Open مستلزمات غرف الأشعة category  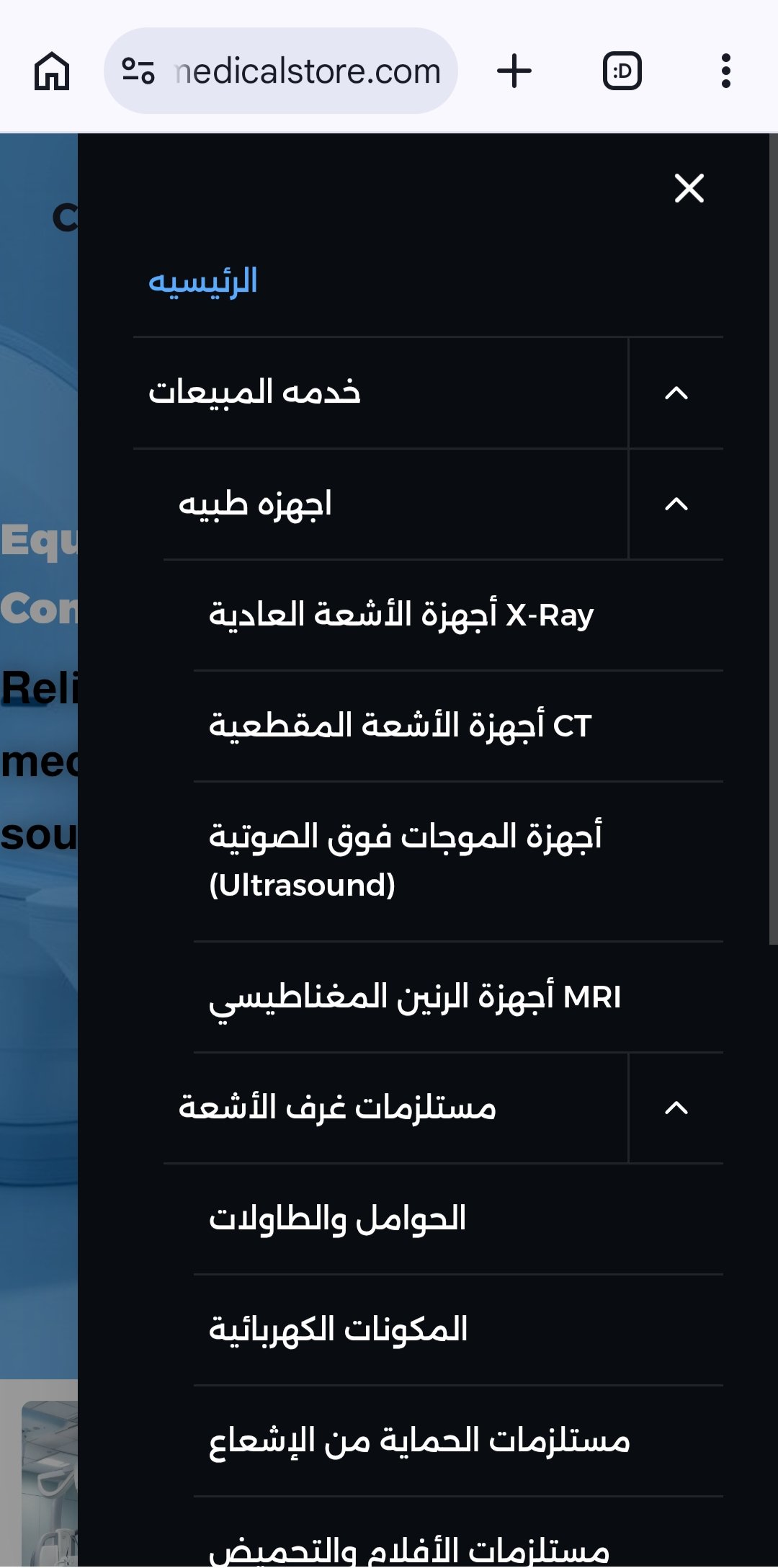[337, 1108]
